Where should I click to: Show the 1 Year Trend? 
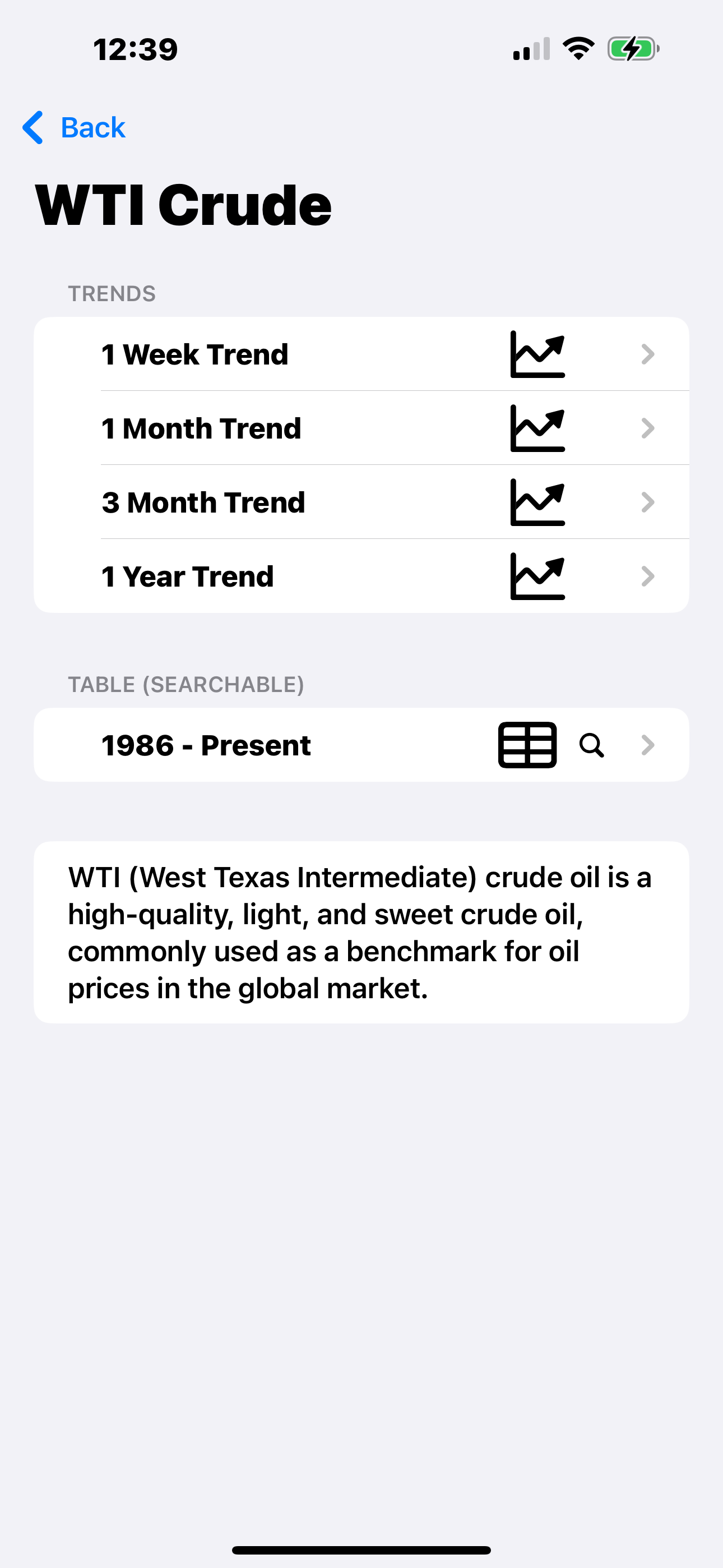pyautogui.click(x=361, y=577)
